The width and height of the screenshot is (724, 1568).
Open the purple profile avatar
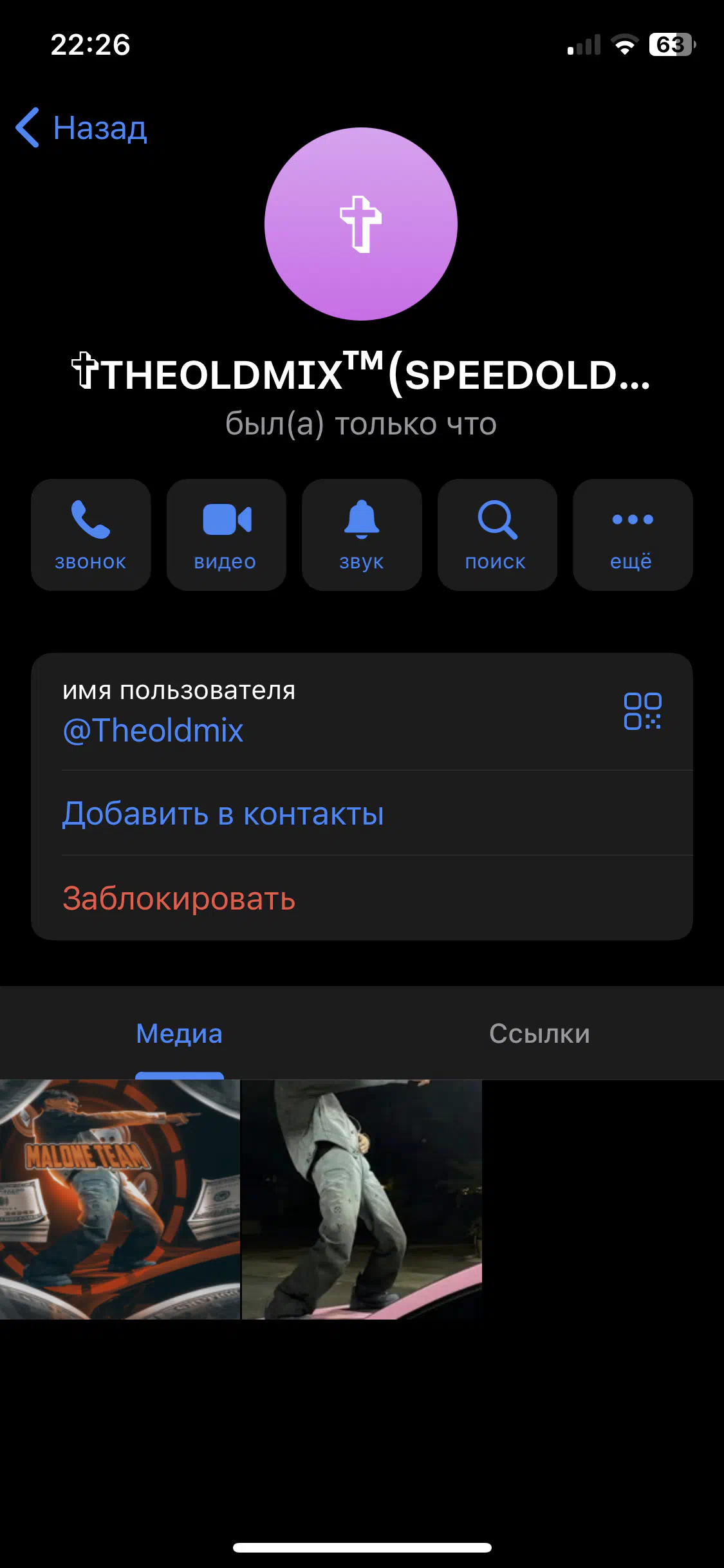[361, 224]
